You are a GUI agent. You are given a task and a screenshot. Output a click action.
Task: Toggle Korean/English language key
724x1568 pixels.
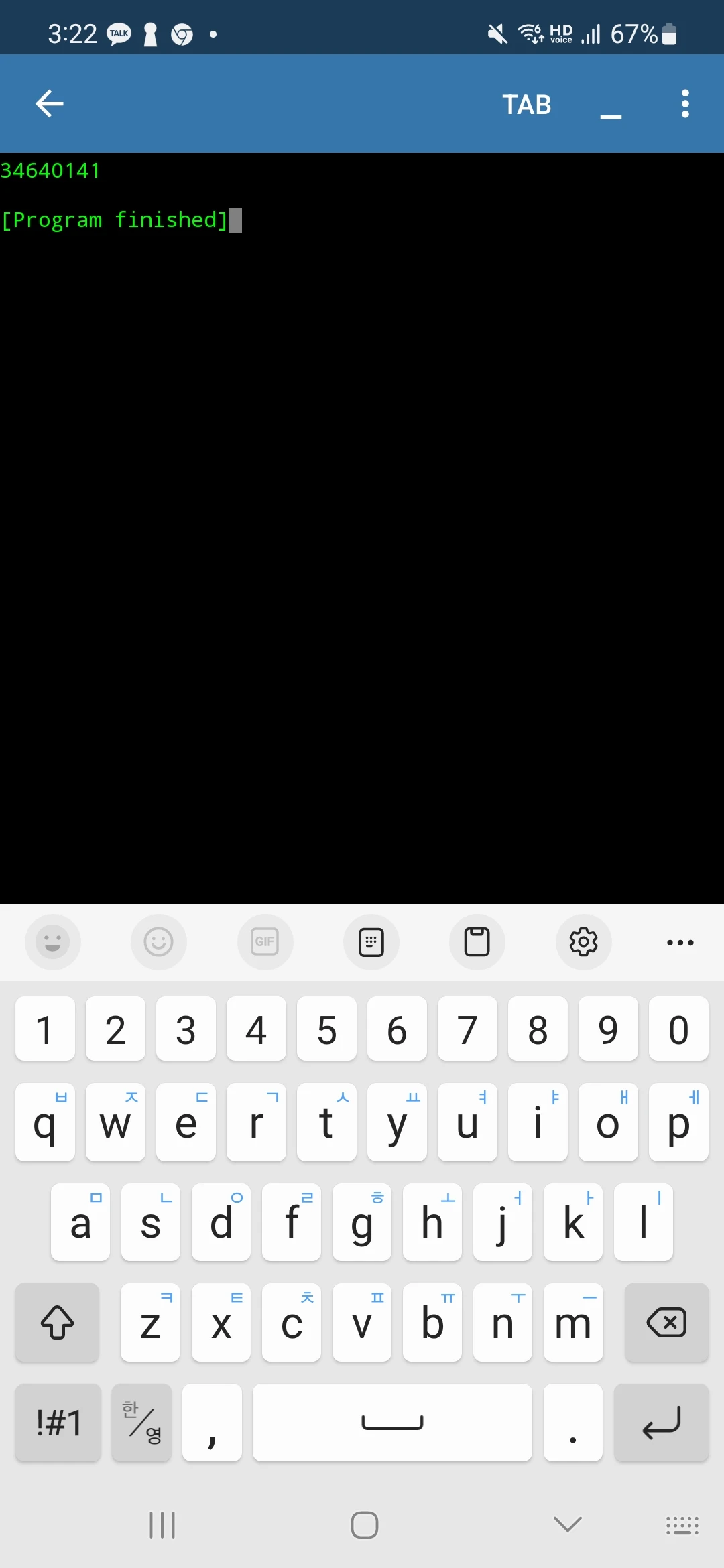[142, 1423]
